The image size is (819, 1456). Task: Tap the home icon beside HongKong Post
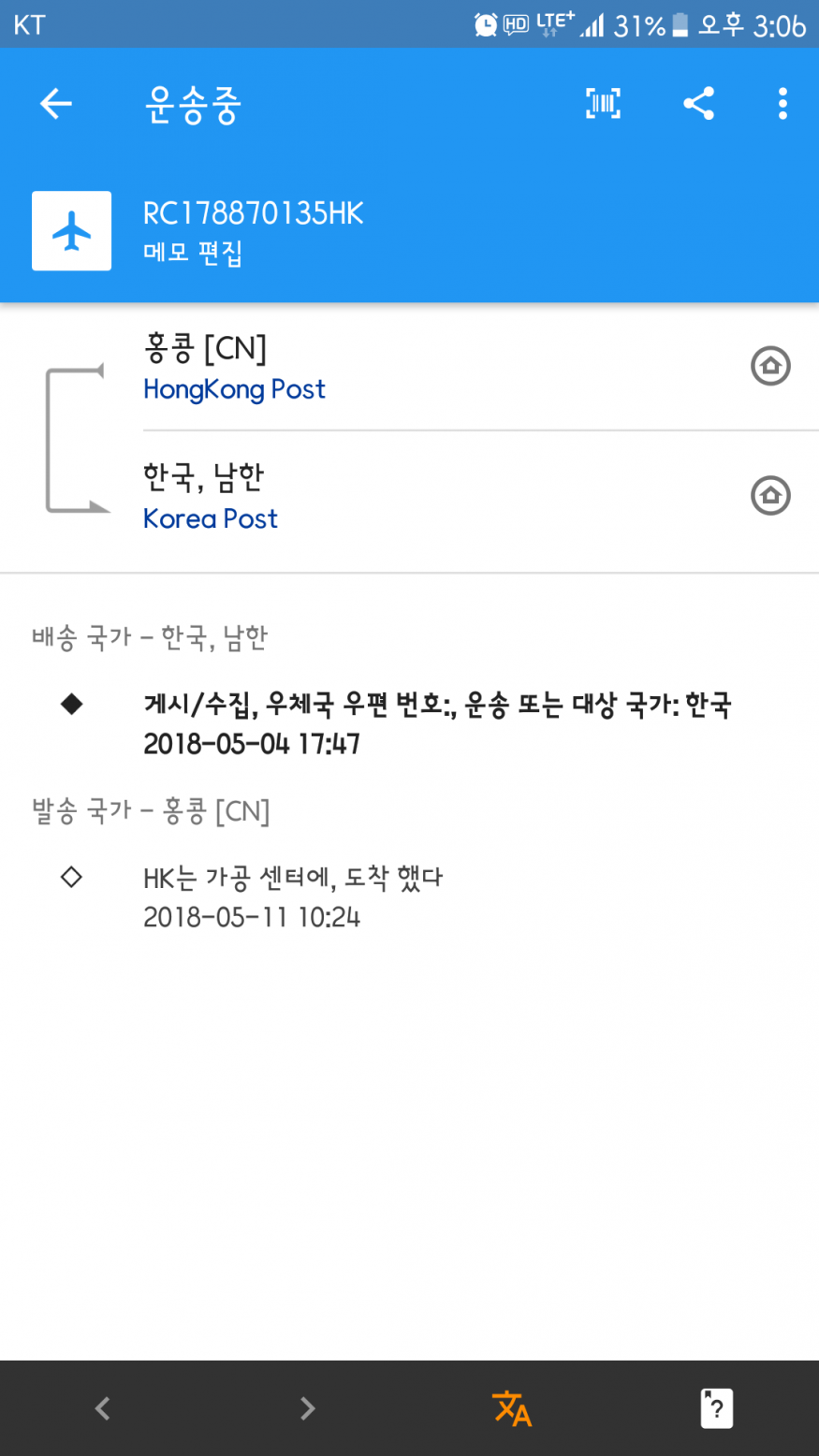(x=770, y=366)
